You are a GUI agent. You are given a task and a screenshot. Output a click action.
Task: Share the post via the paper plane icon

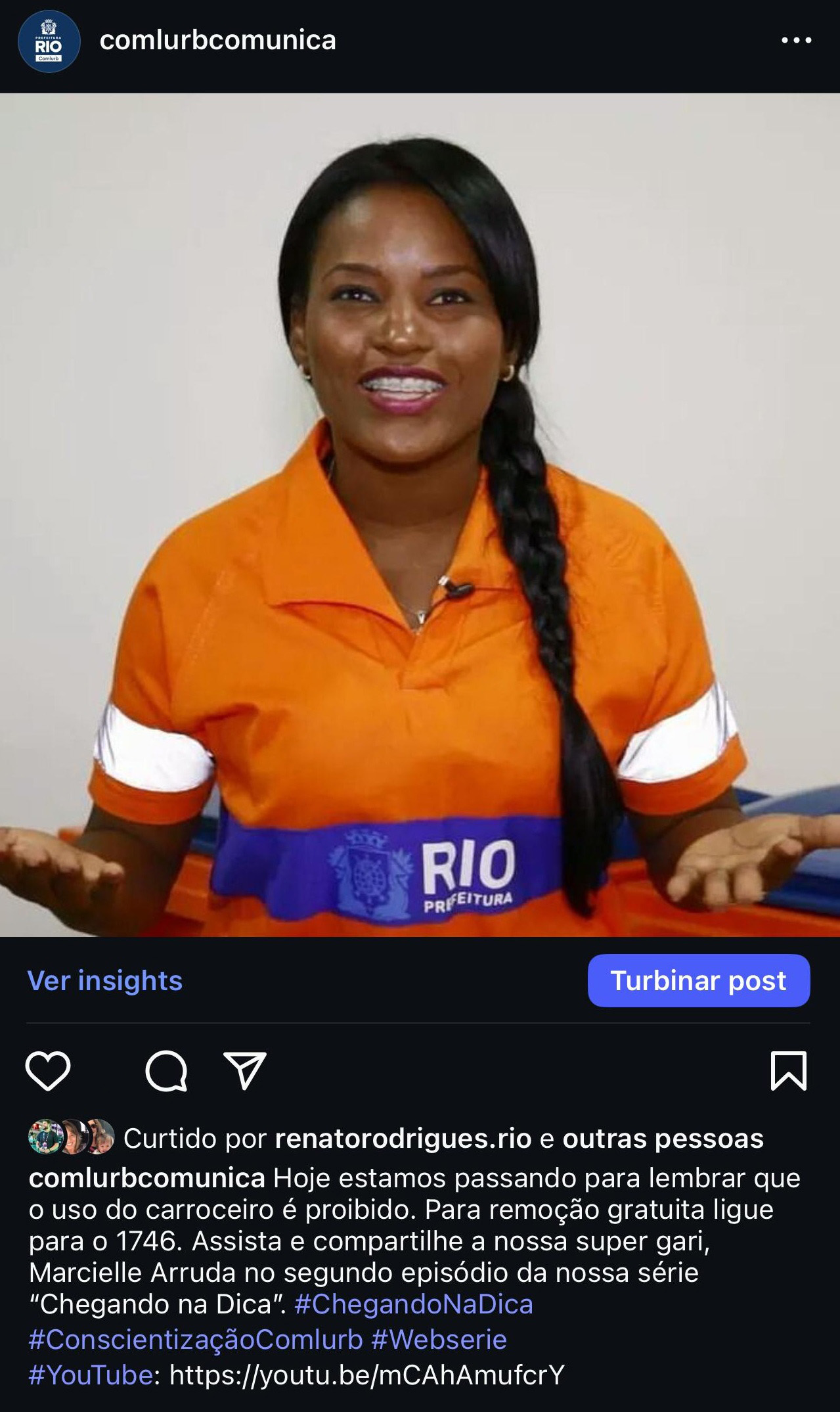pyautogui.click(x=245, y=1071)
